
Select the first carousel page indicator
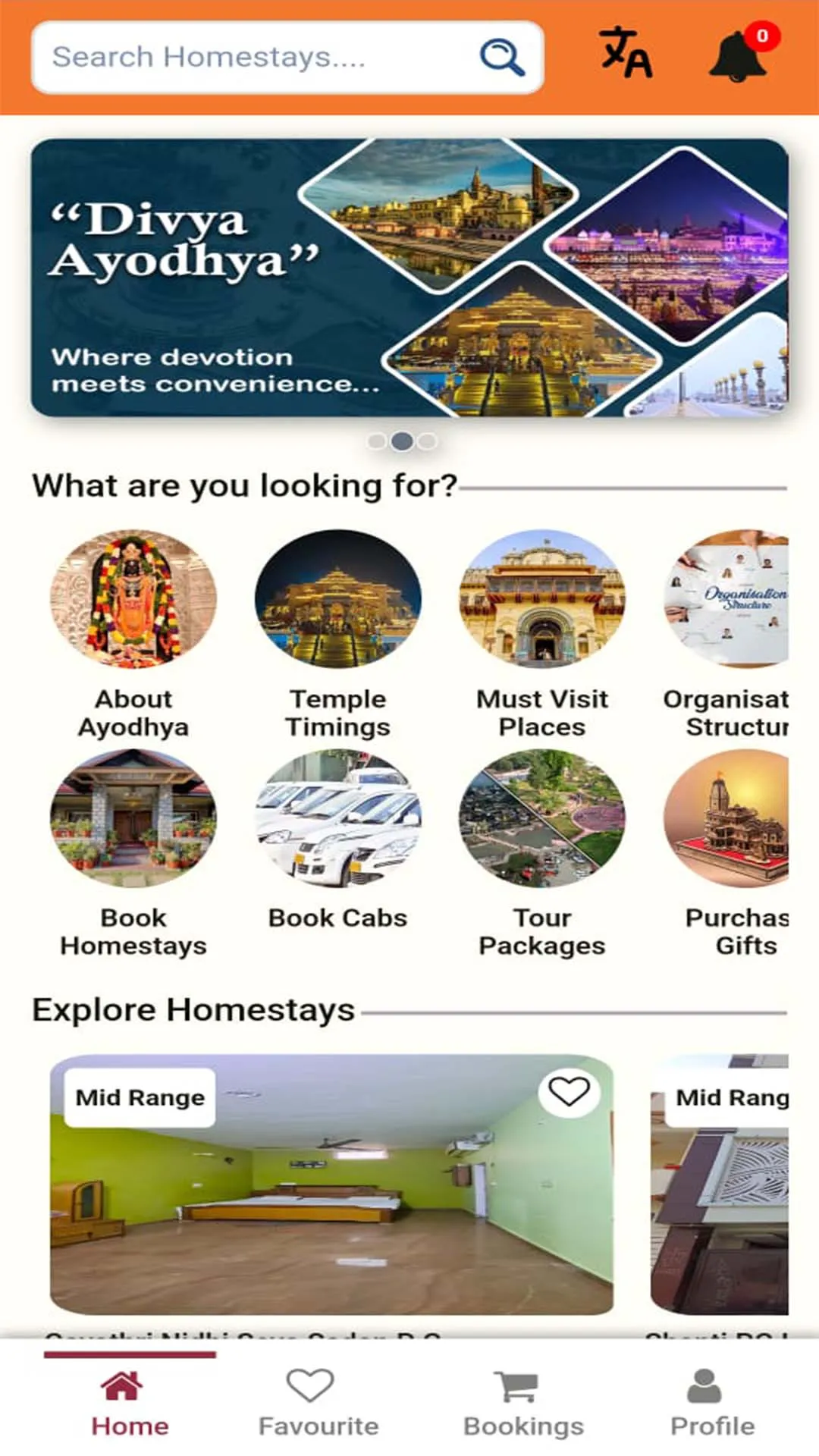coord(377,441)
